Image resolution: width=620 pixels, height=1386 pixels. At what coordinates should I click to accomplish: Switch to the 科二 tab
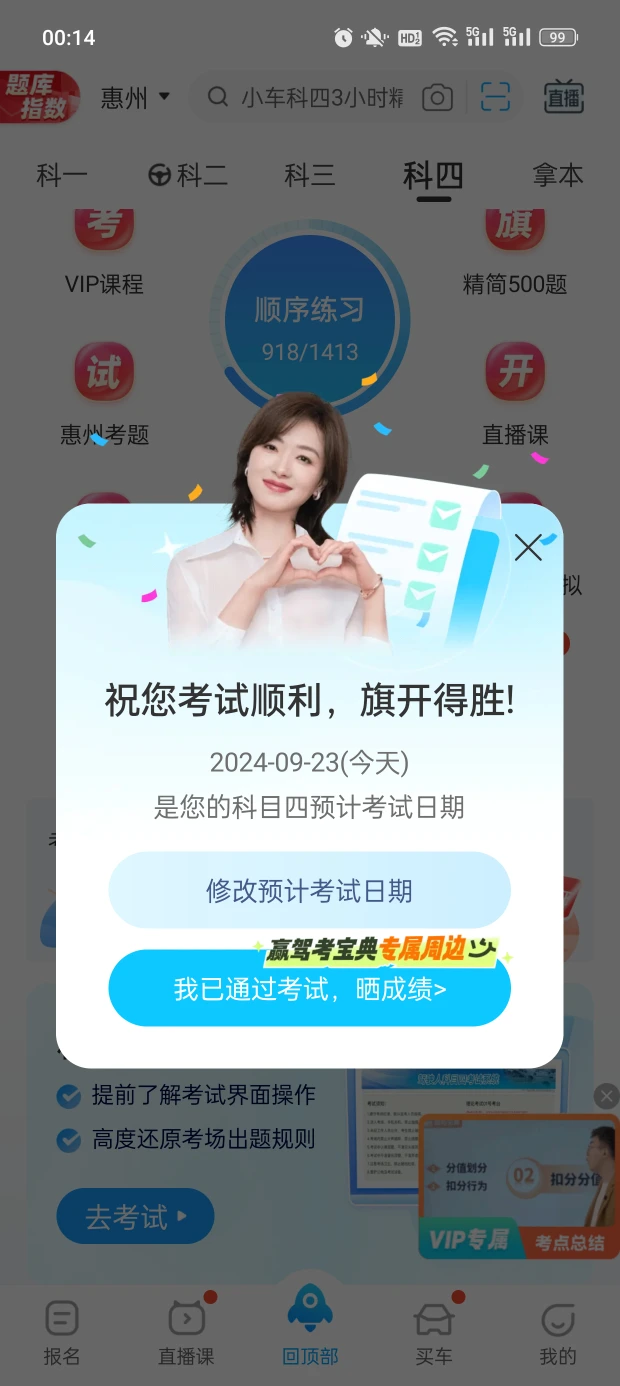[x=188, y=176]
